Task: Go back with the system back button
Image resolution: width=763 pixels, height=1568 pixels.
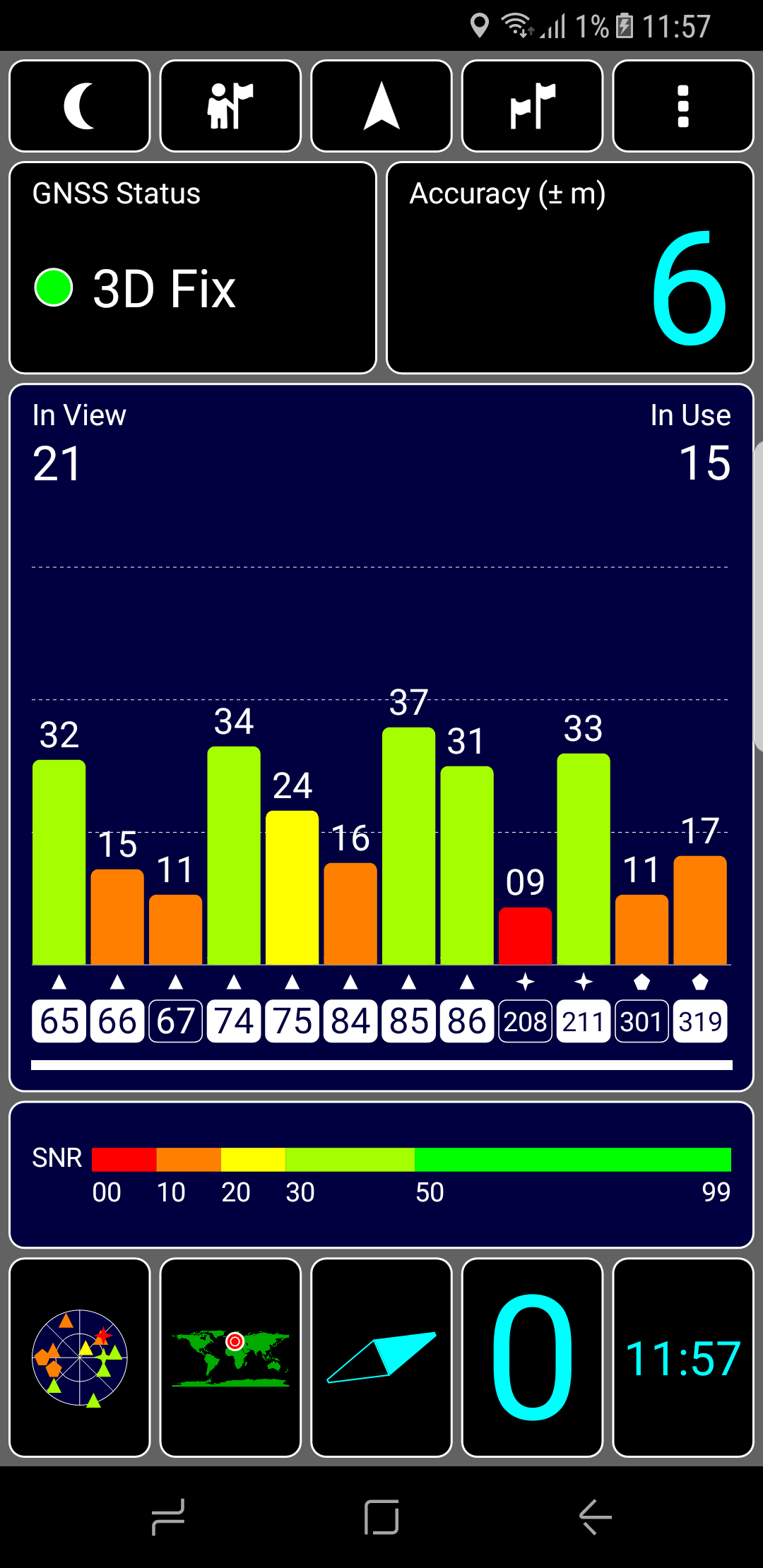Action: click(595, 1517)
